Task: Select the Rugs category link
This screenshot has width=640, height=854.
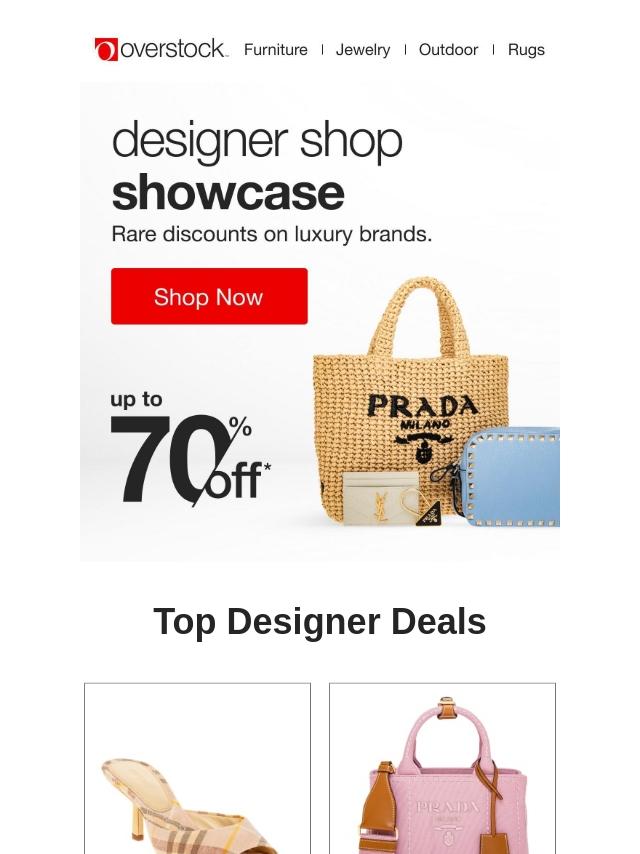Action: point(526,49)
